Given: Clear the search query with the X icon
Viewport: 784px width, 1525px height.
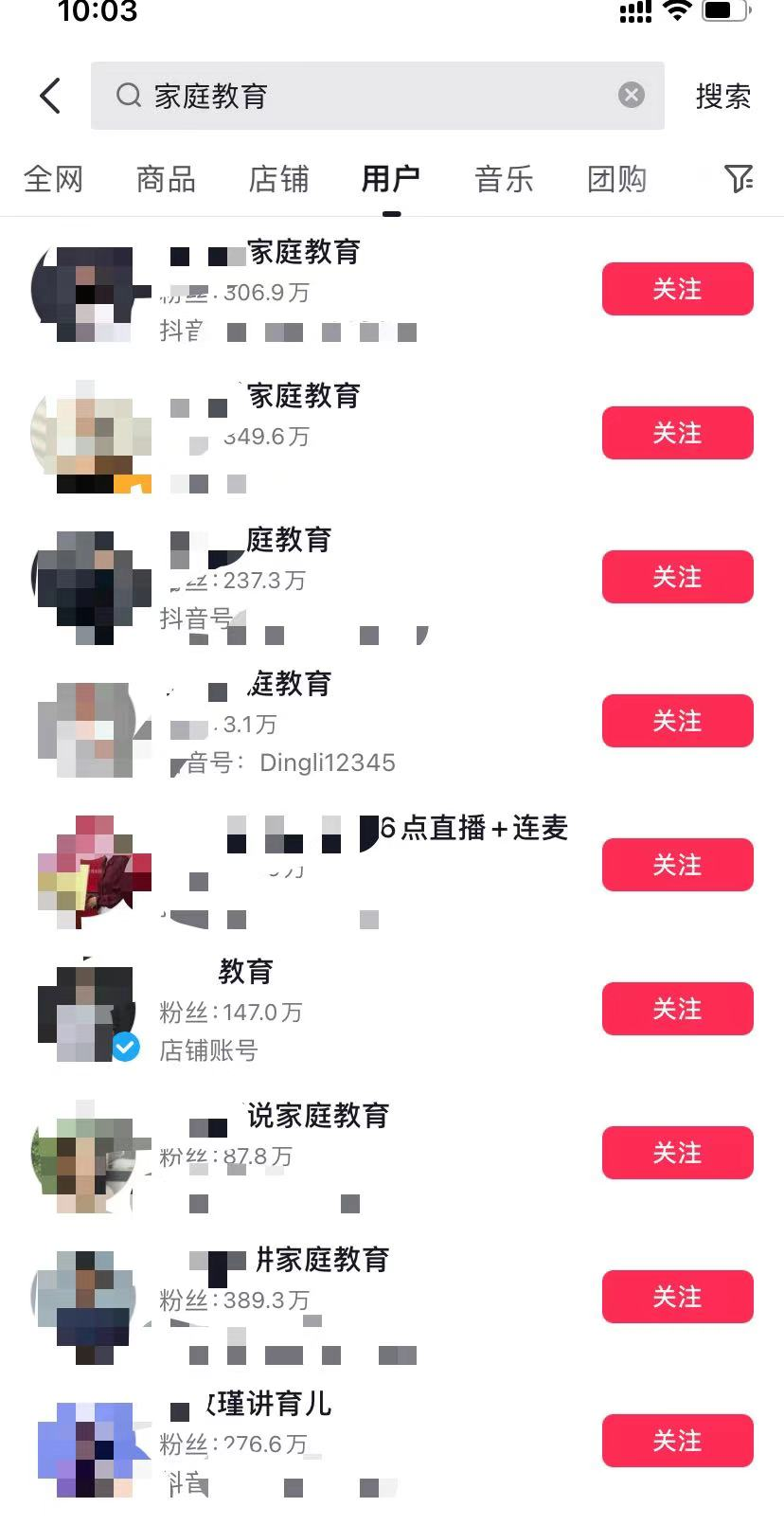Looking at the screenshot, I should coord(630,94).
